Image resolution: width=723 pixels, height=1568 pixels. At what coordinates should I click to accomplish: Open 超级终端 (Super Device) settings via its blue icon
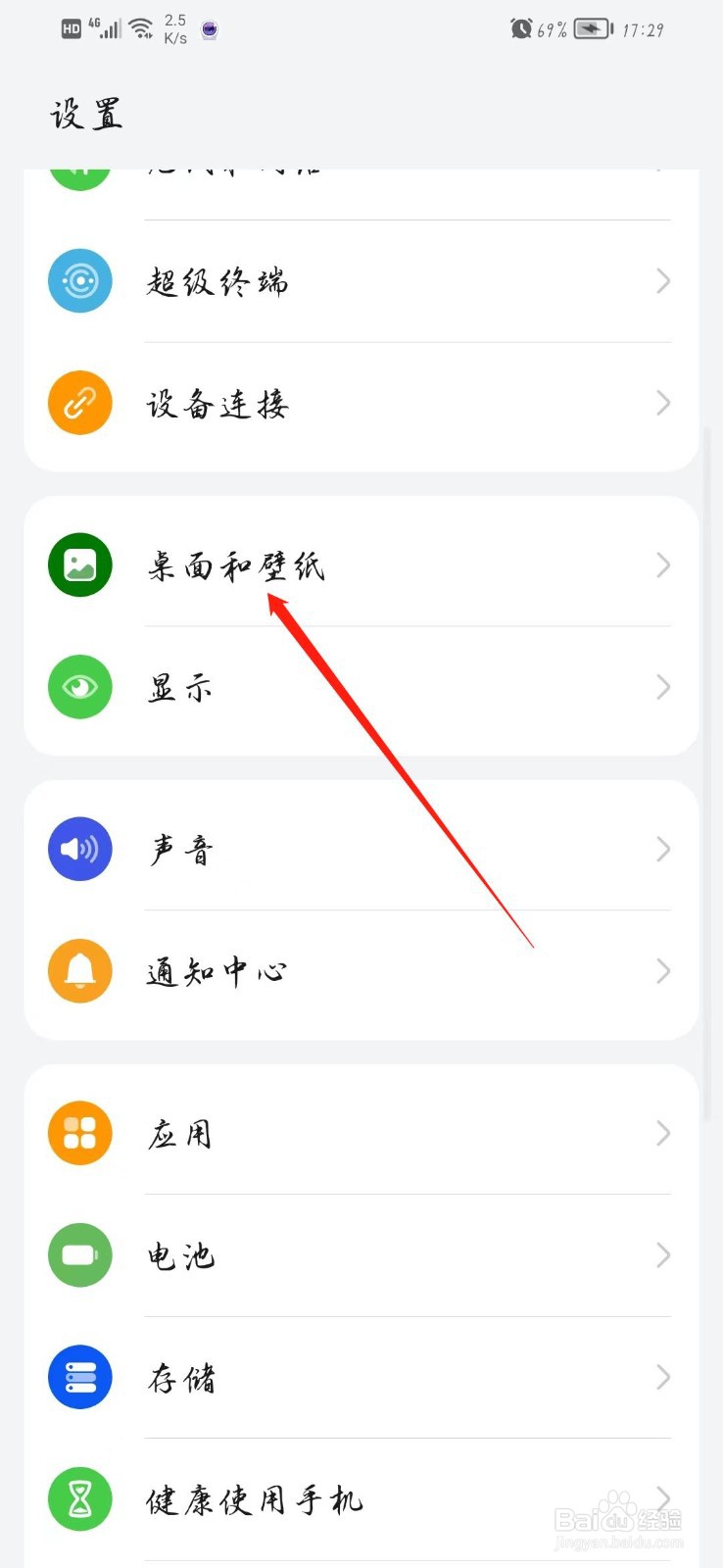(79, 281)
